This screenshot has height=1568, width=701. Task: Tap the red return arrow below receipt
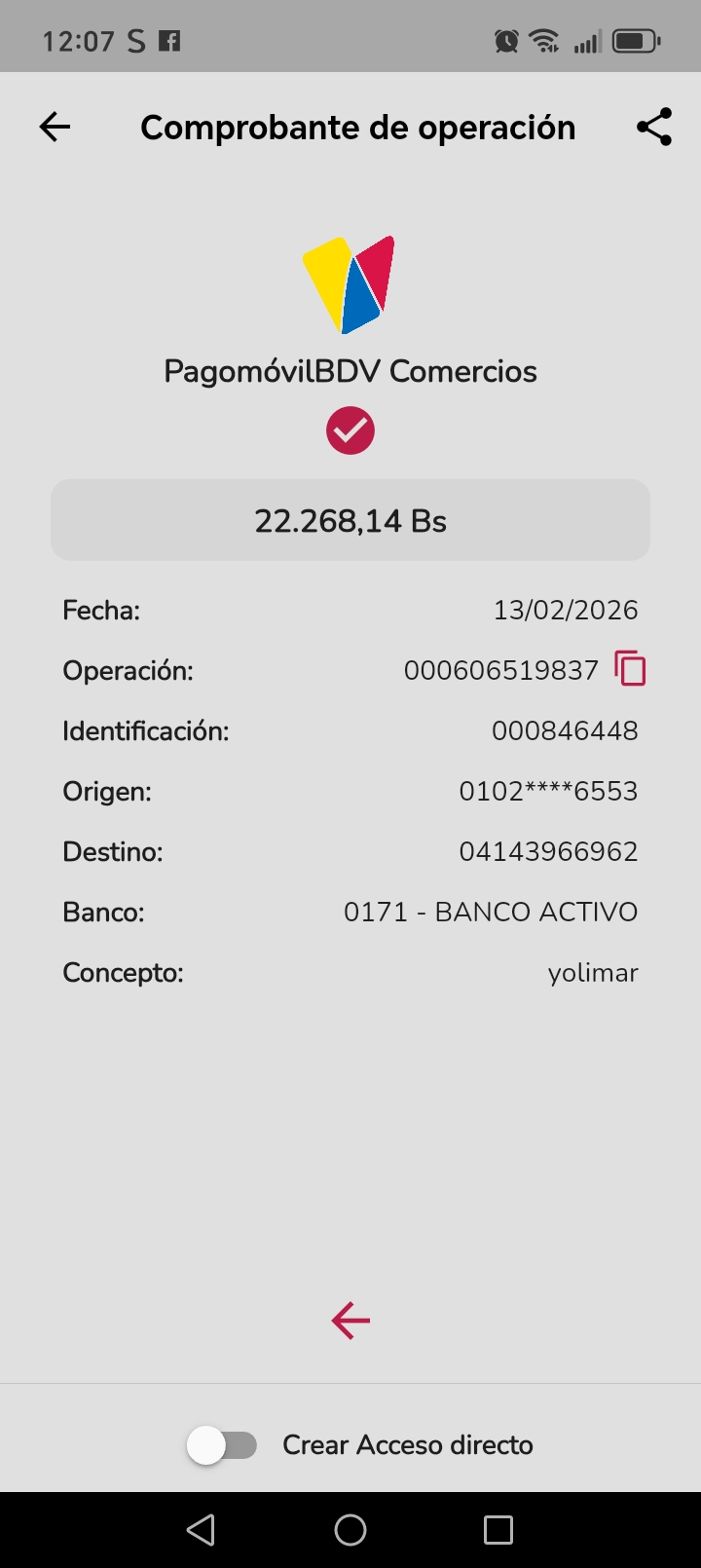click(x=350, y=1321)
